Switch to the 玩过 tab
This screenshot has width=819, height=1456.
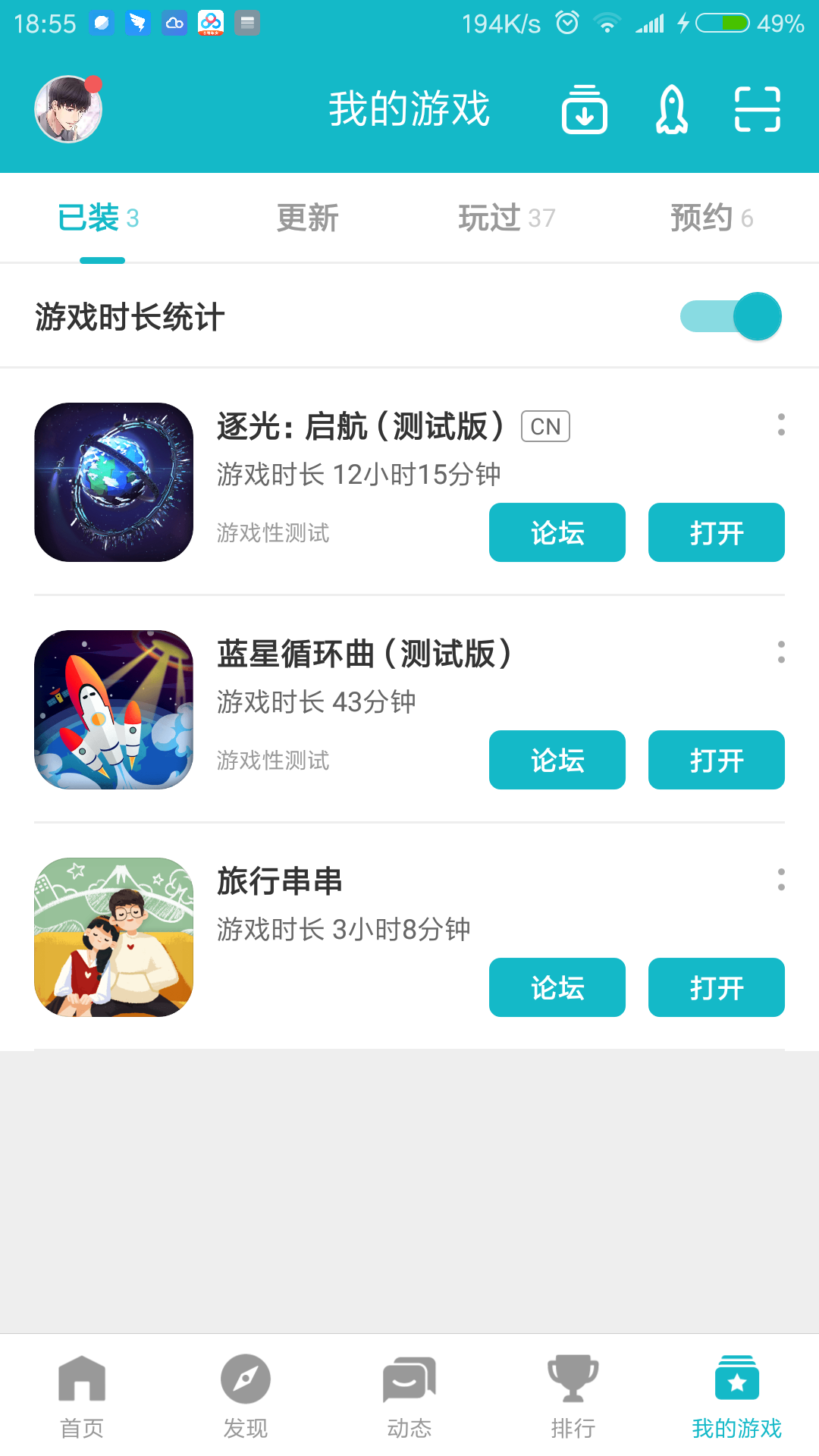pos(504,218)
